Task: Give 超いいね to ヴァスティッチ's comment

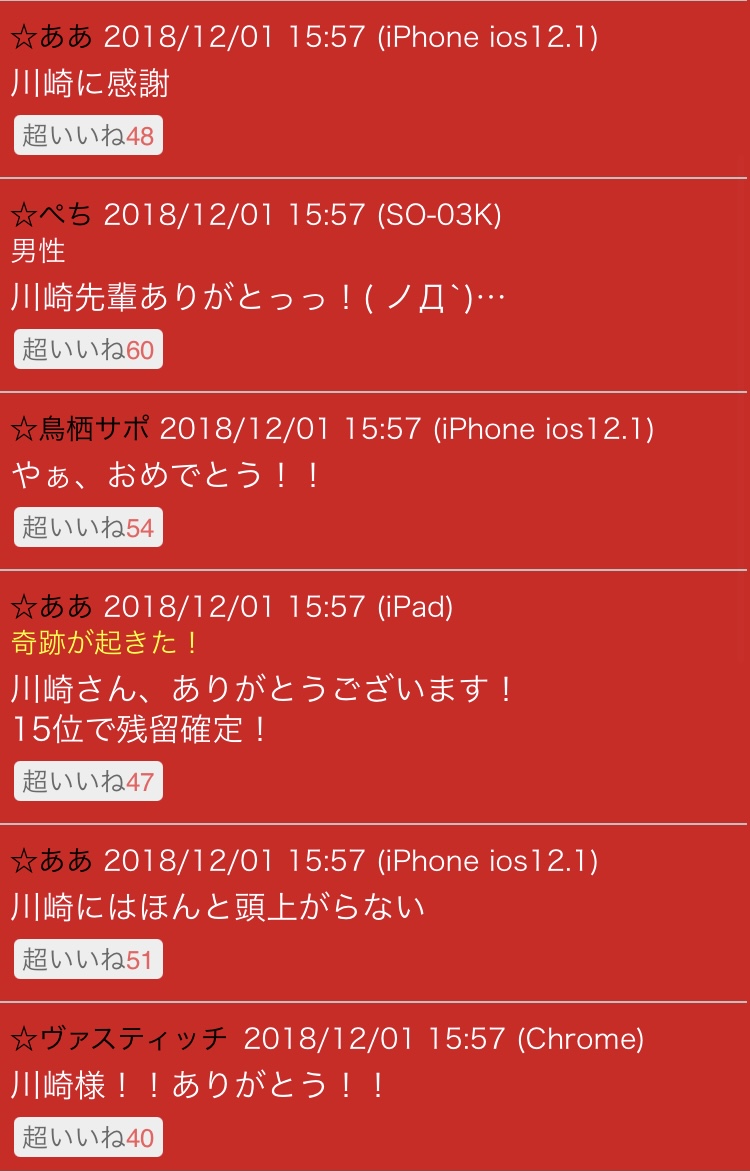Action: [x=88, y=1138]
